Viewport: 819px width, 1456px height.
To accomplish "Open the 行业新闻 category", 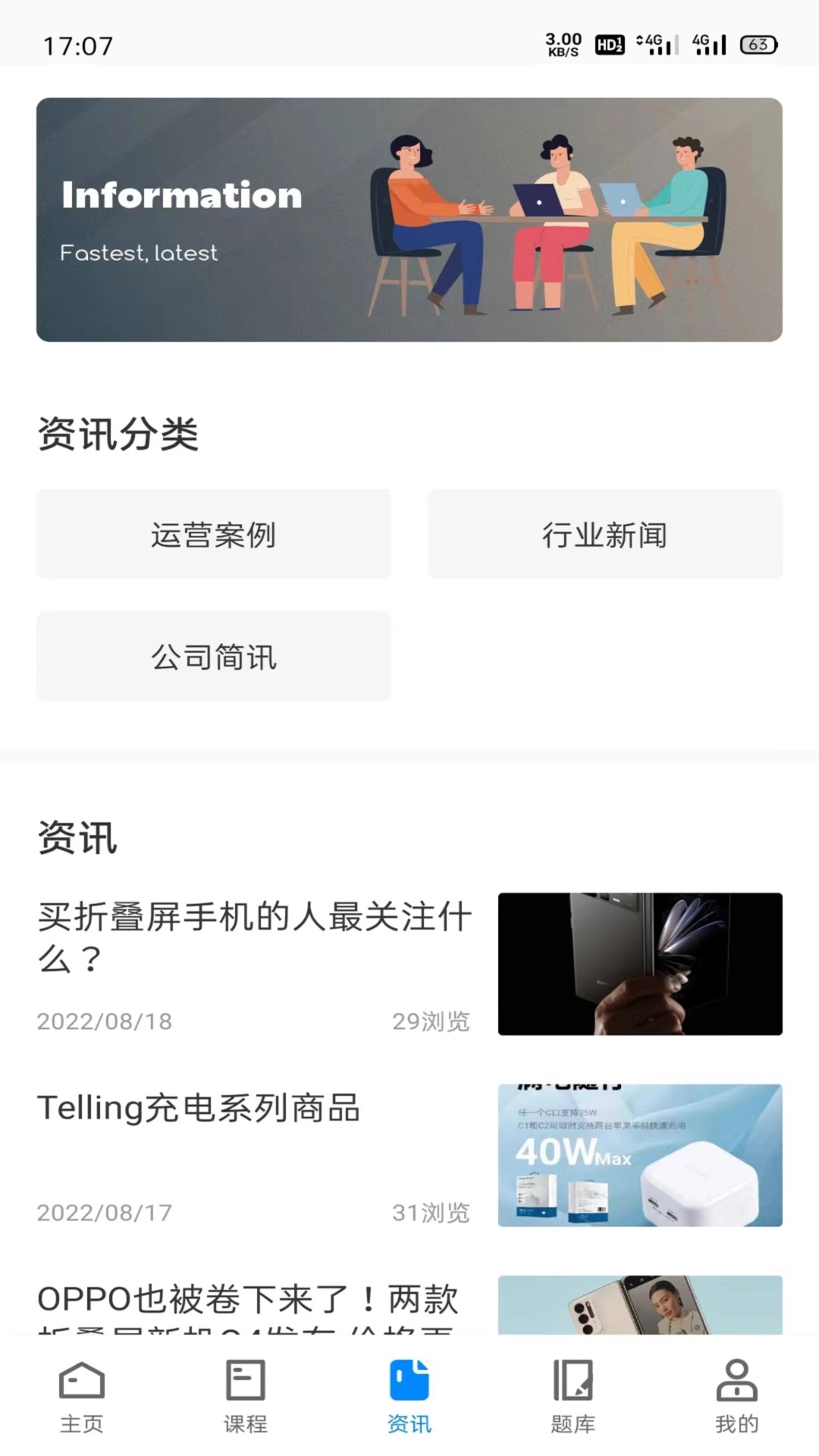I will pyautogui.click(x=605, y=534).
